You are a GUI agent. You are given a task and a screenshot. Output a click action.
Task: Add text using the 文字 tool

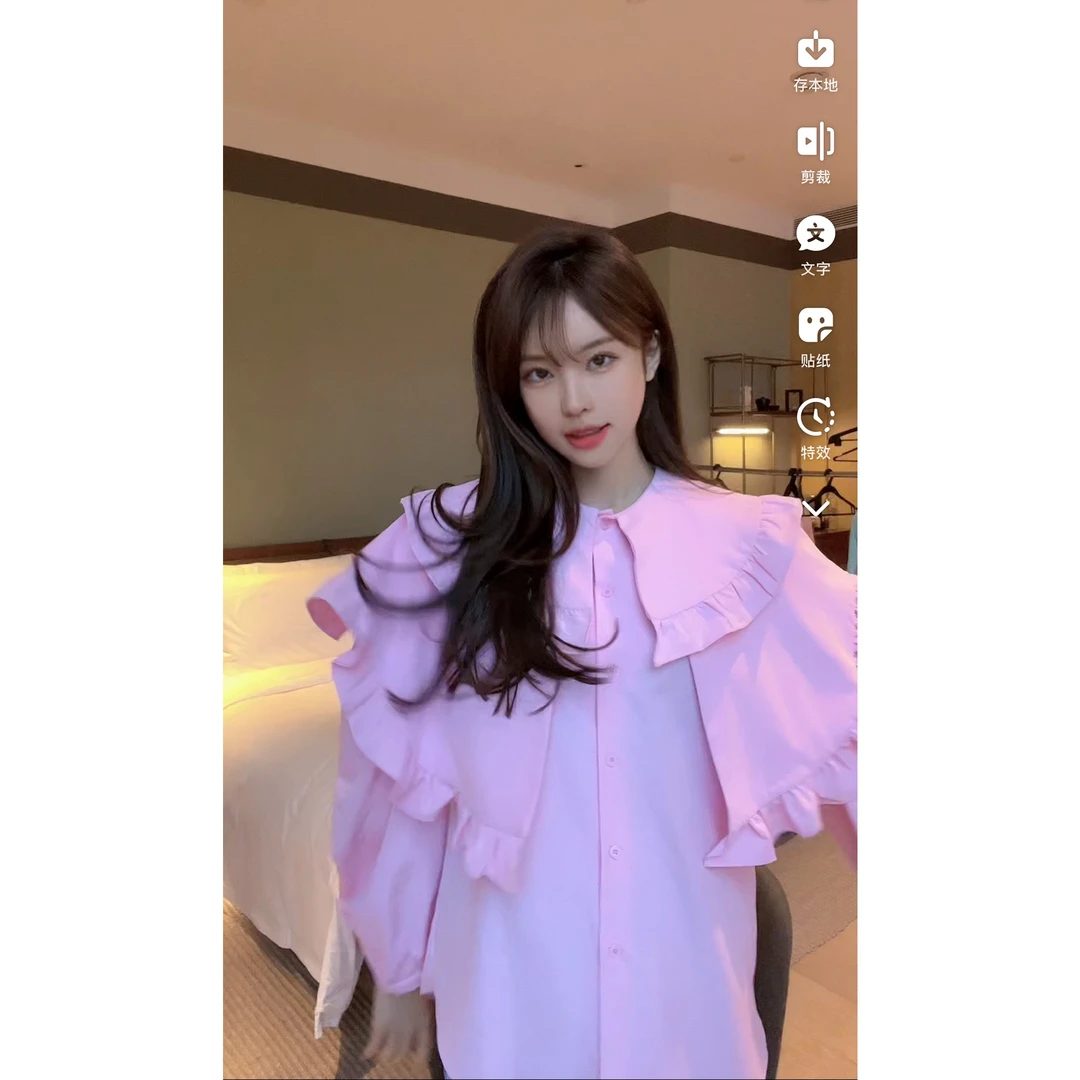pos(816,246)
